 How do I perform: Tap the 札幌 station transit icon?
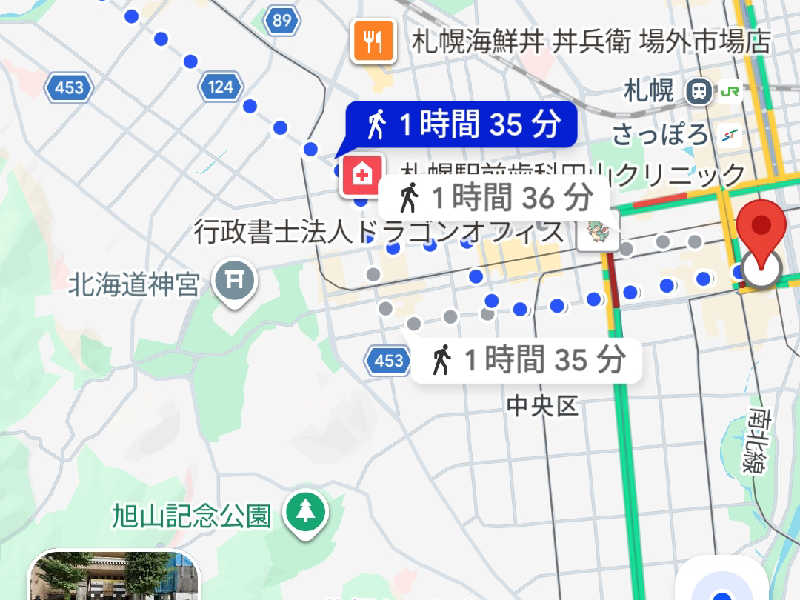[x=699, y=90]
